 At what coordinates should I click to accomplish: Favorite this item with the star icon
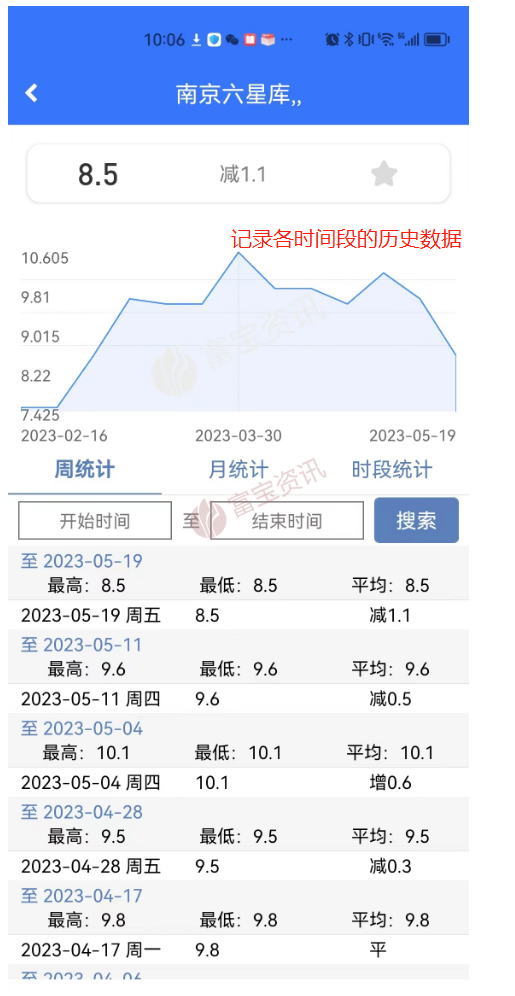pyautogui.click(x=384, y=173)
